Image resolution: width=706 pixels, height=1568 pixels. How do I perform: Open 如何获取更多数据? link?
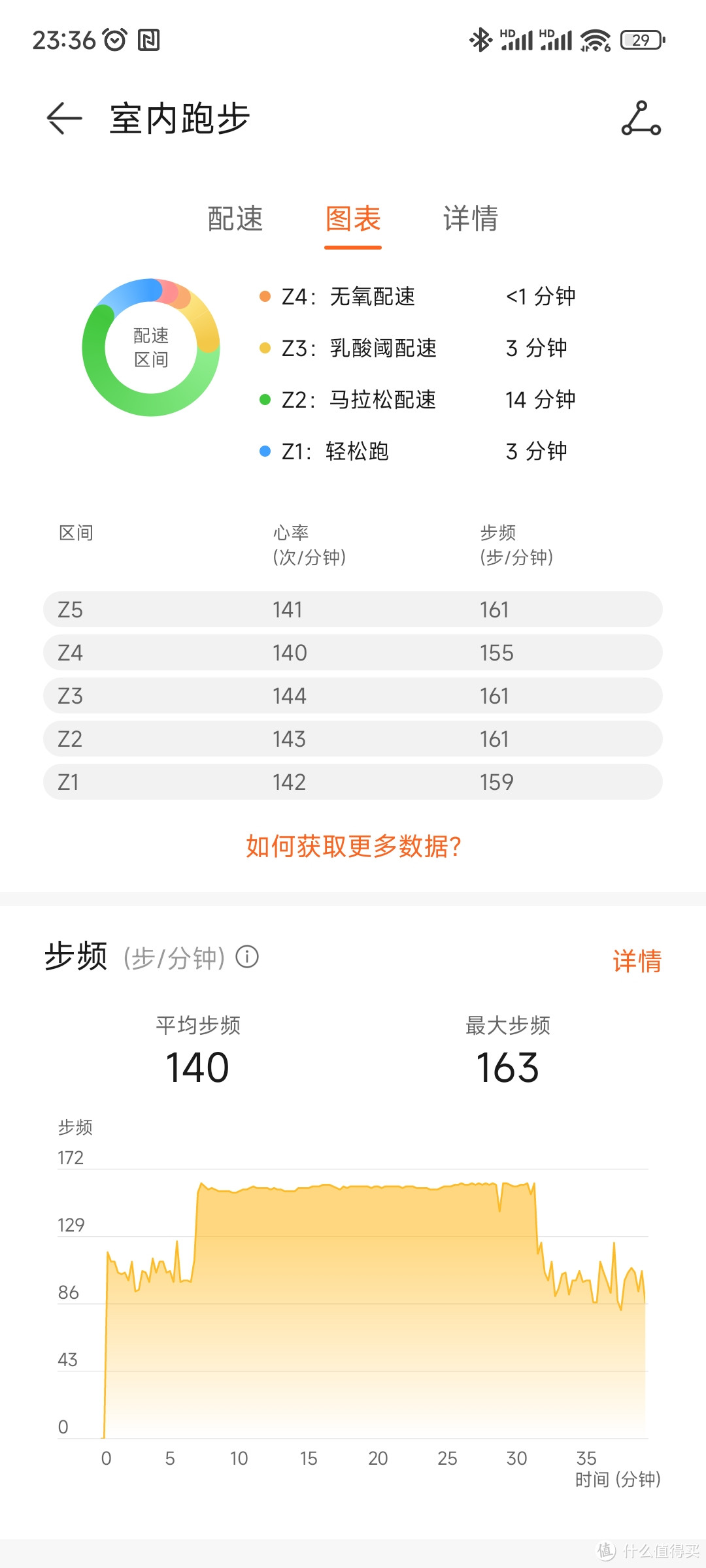352,846
